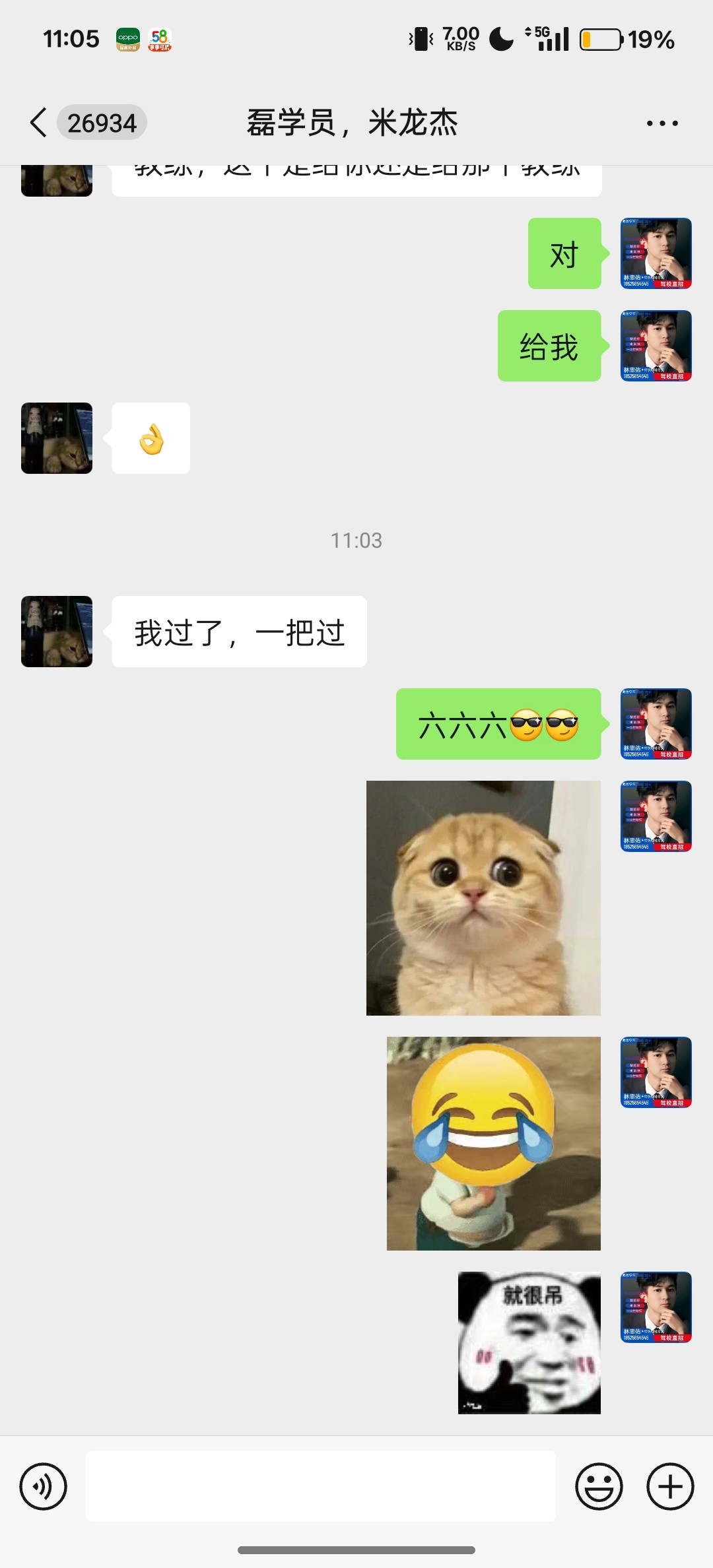
Task: Open the laughing-crying emoji sticker
Action: click(x=494, y=1143)
